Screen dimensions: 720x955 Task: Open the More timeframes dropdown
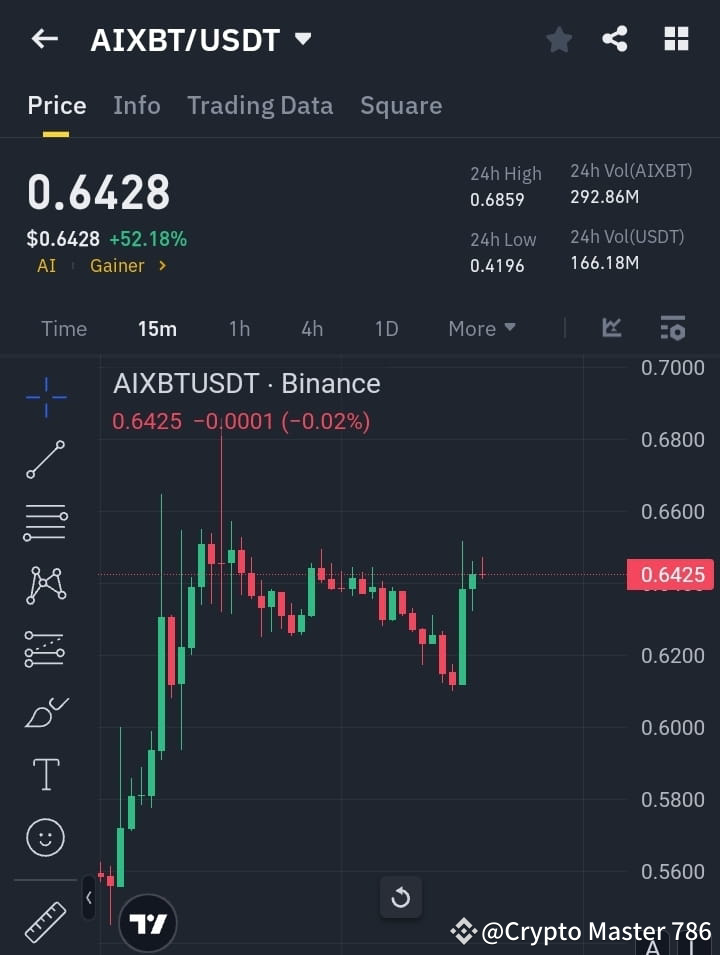coord(481,328)
